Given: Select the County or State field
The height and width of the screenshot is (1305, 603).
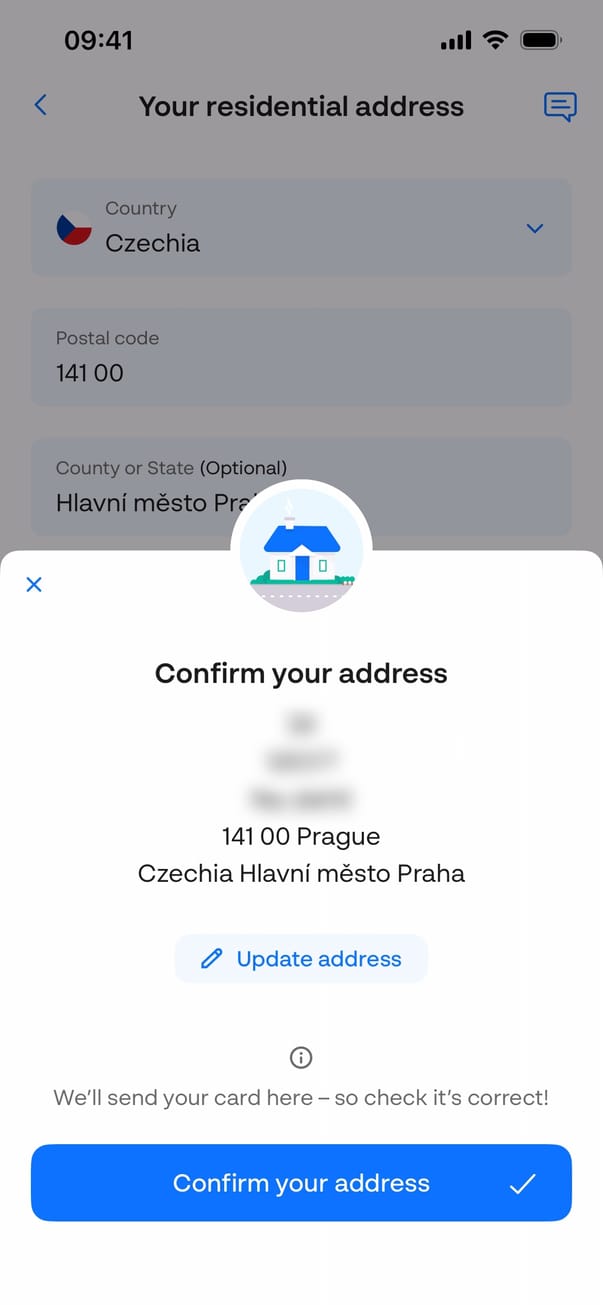Looking at the screenshot, I should click(x=140, y=487).
